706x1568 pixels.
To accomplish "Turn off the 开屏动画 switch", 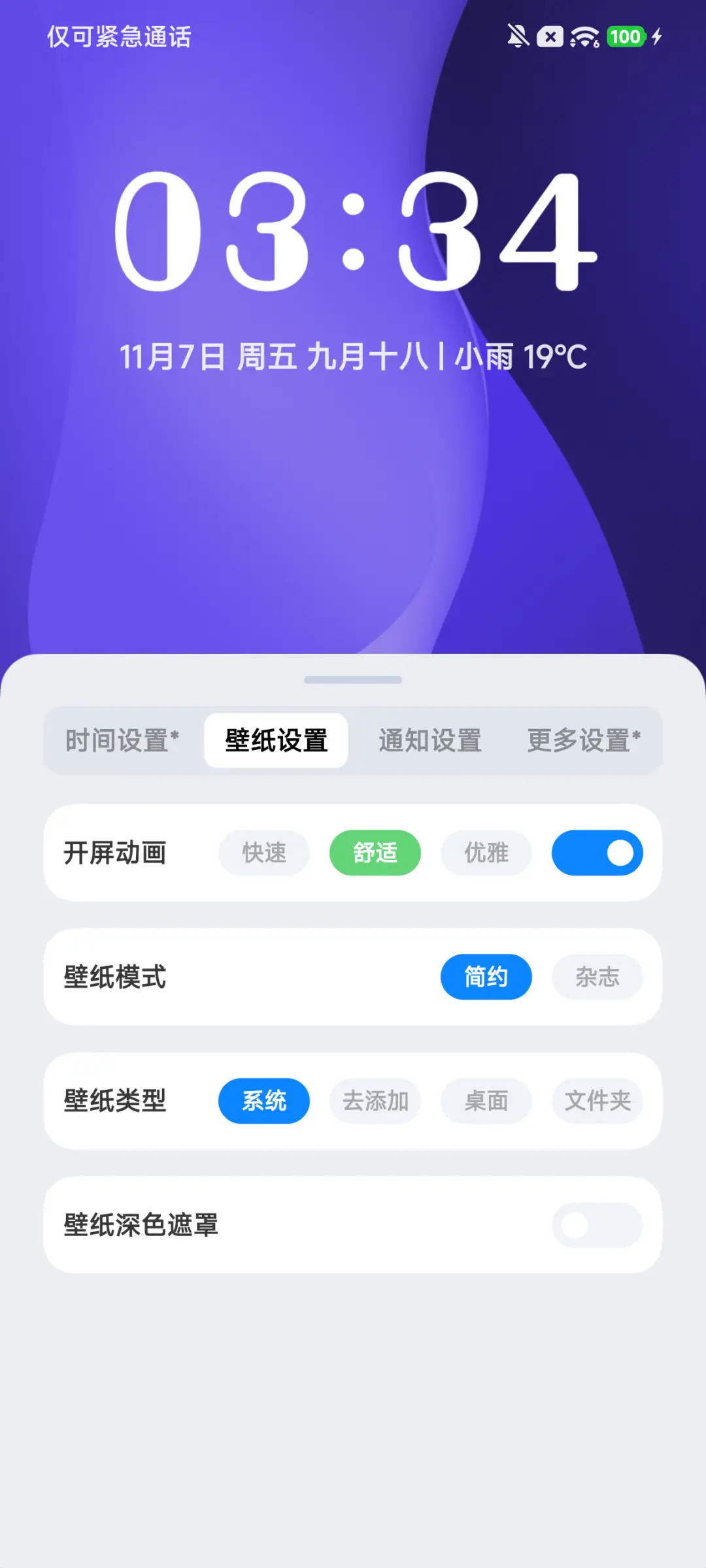I will coord(597,853).
